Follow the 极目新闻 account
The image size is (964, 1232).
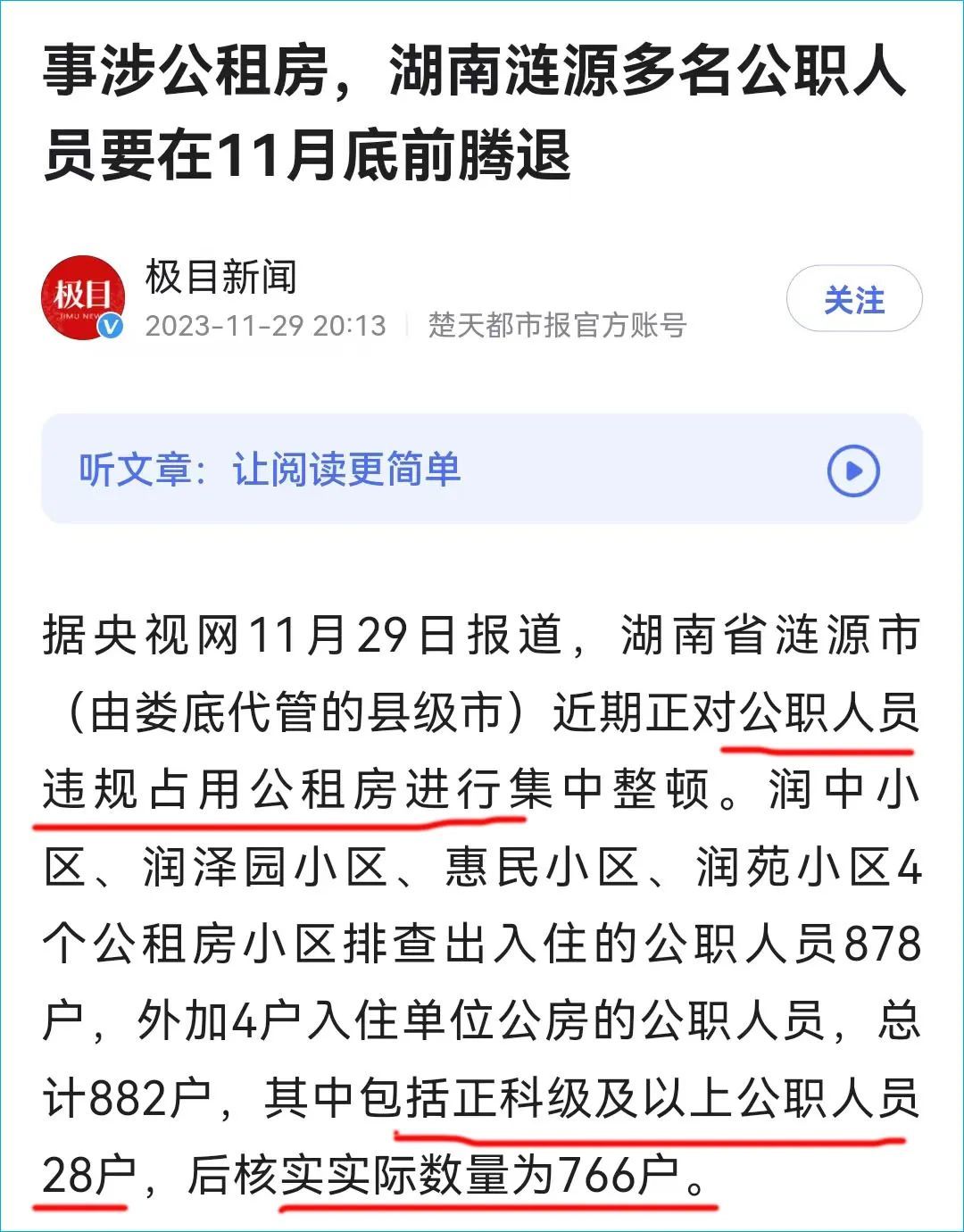853,299
